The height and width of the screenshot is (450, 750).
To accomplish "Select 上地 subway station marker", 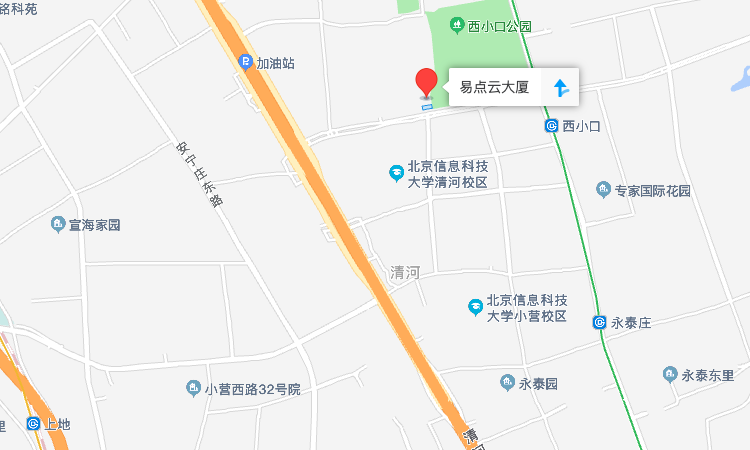I will click(34, 424).
